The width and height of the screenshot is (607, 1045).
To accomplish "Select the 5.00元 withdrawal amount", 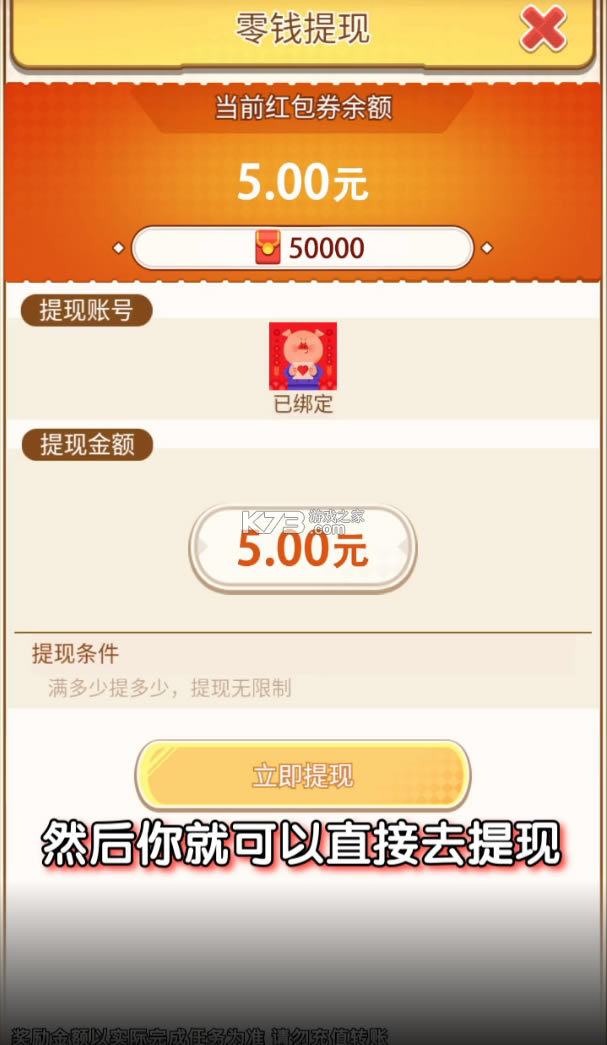I will 302,549.
